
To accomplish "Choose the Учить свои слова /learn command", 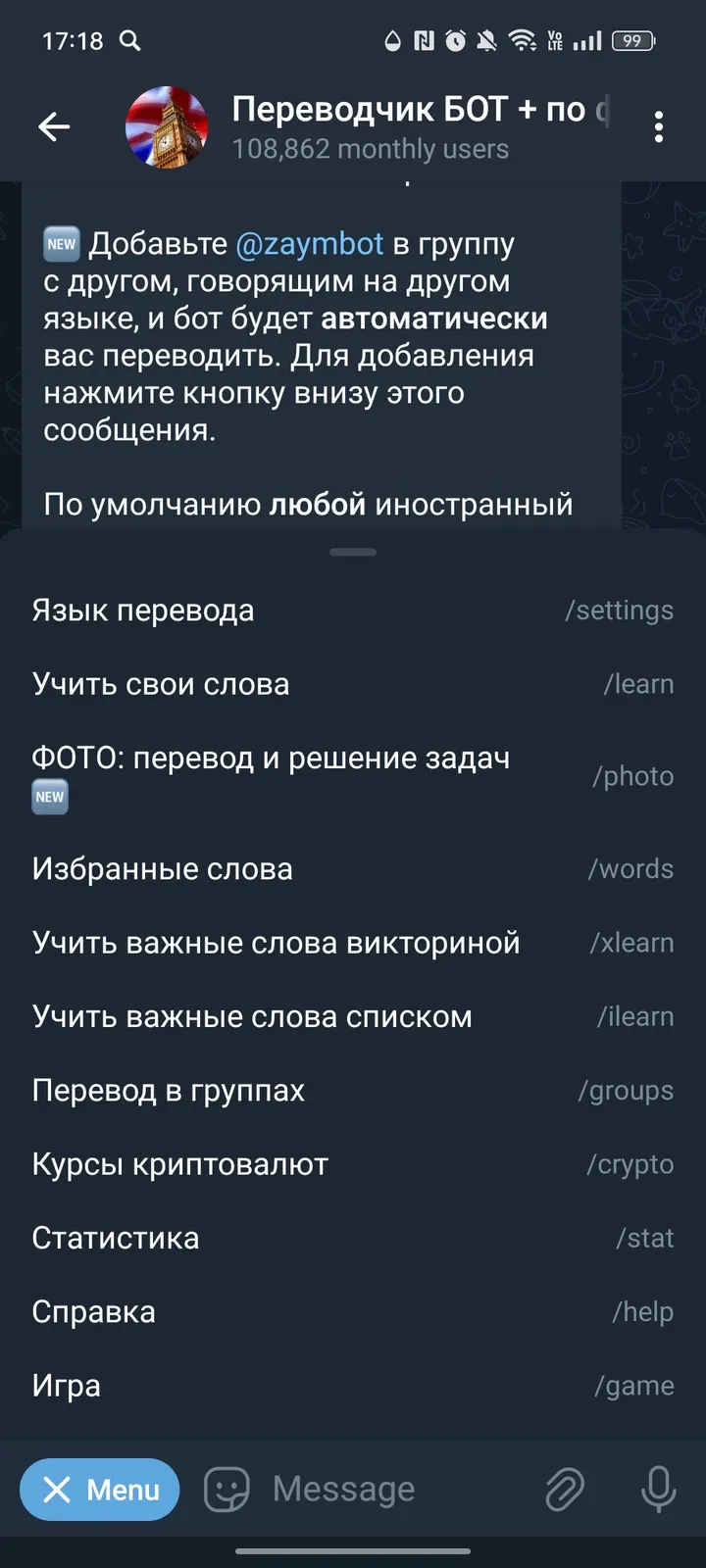I will [353, 684].
